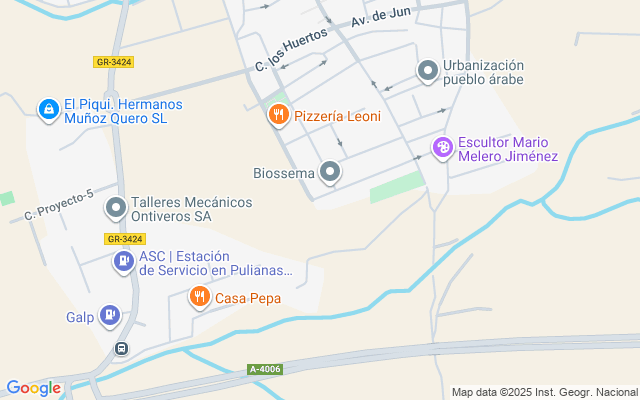Open El Piqui. Hermanos Muñoz Quero SL marker
Image resolution: width=640 pixels, height=400 pixels.
(x=47, y=109)
